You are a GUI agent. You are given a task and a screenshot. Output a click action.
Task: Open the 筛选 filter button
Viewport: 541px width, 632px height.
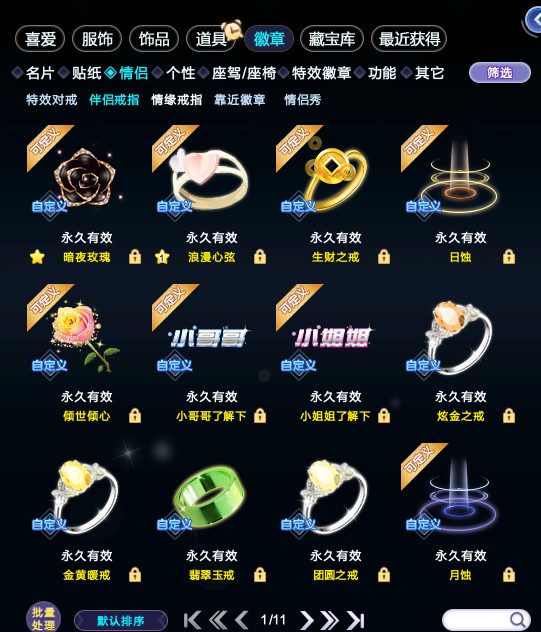[x=499, y=73]
